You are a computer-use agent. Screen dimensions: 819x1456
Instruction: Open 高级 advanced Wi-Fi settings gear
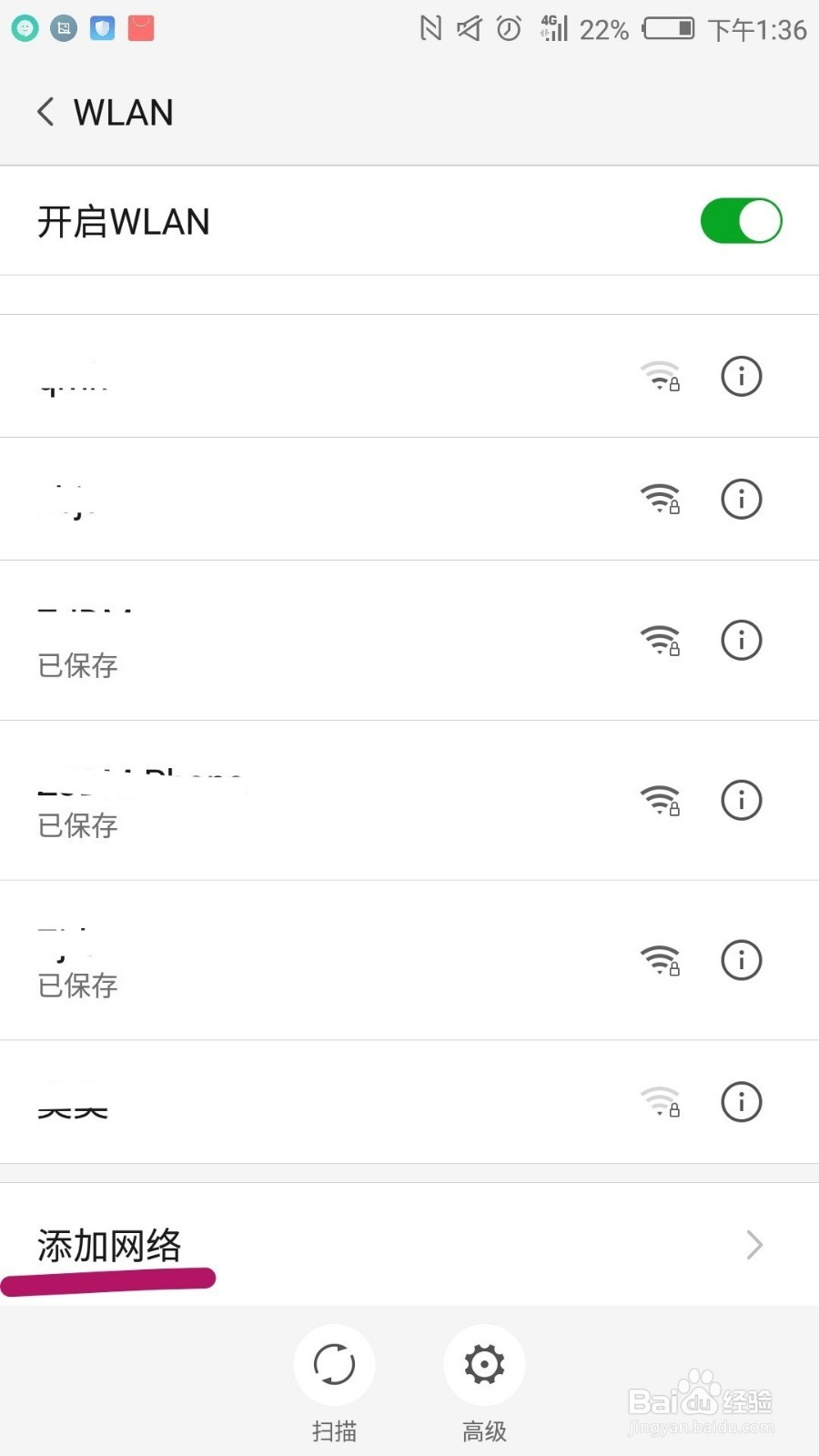point(483,1365)
